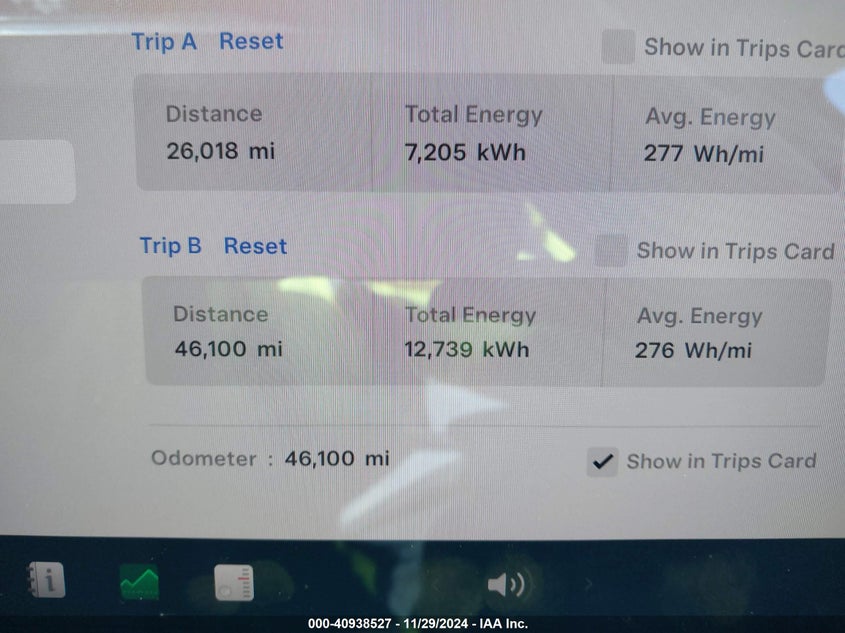Open the owner's manual info icon

tap(46, 580)
